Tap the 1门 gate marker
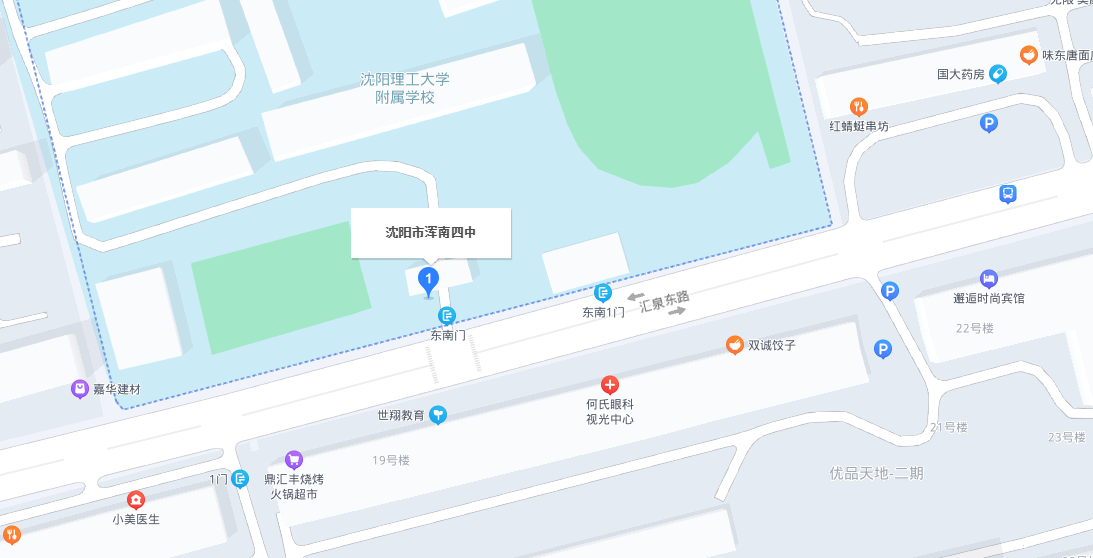The width and height of the screenshot is (1093, 558). (x=240, y=479)
